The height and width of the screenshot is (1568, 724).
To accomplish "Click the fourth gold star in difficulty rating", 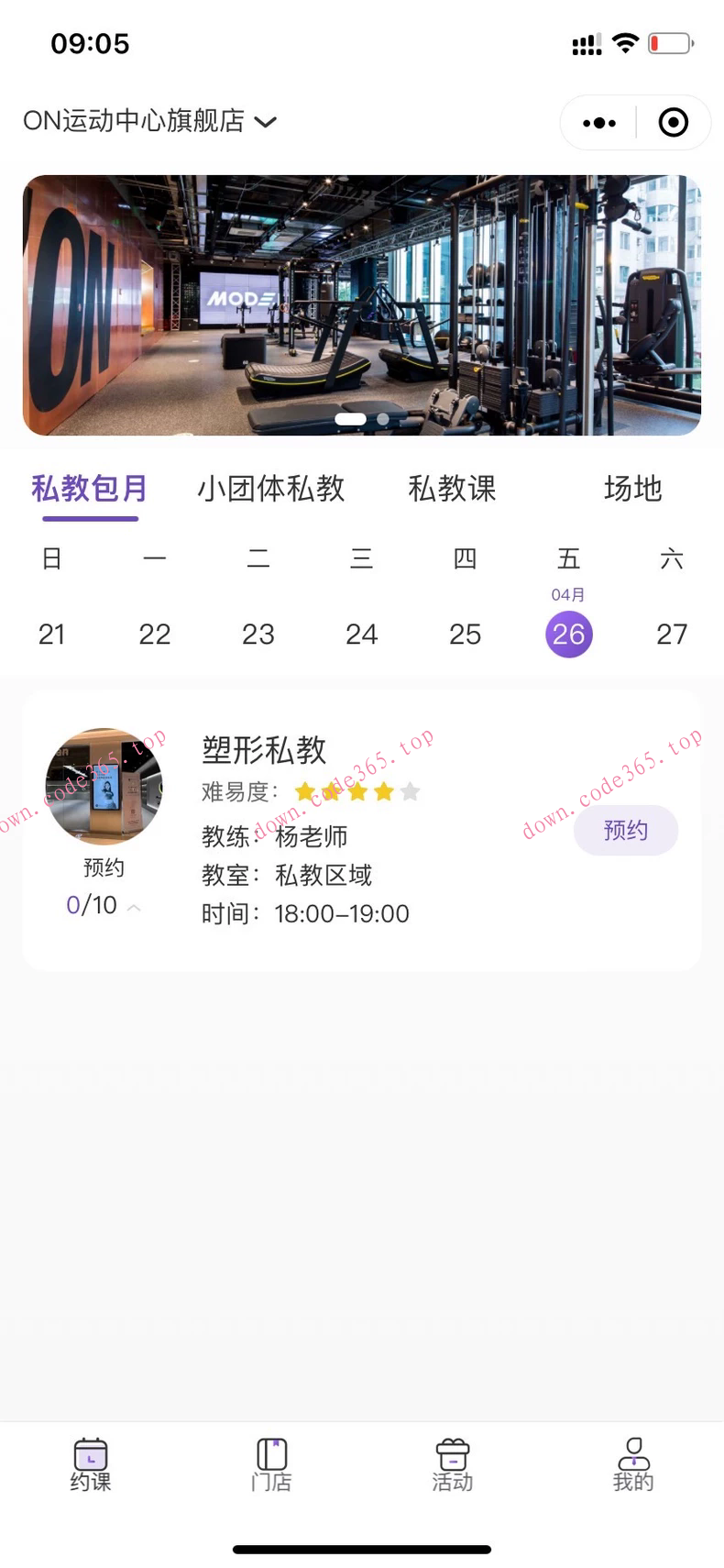I will click(382, 790).
